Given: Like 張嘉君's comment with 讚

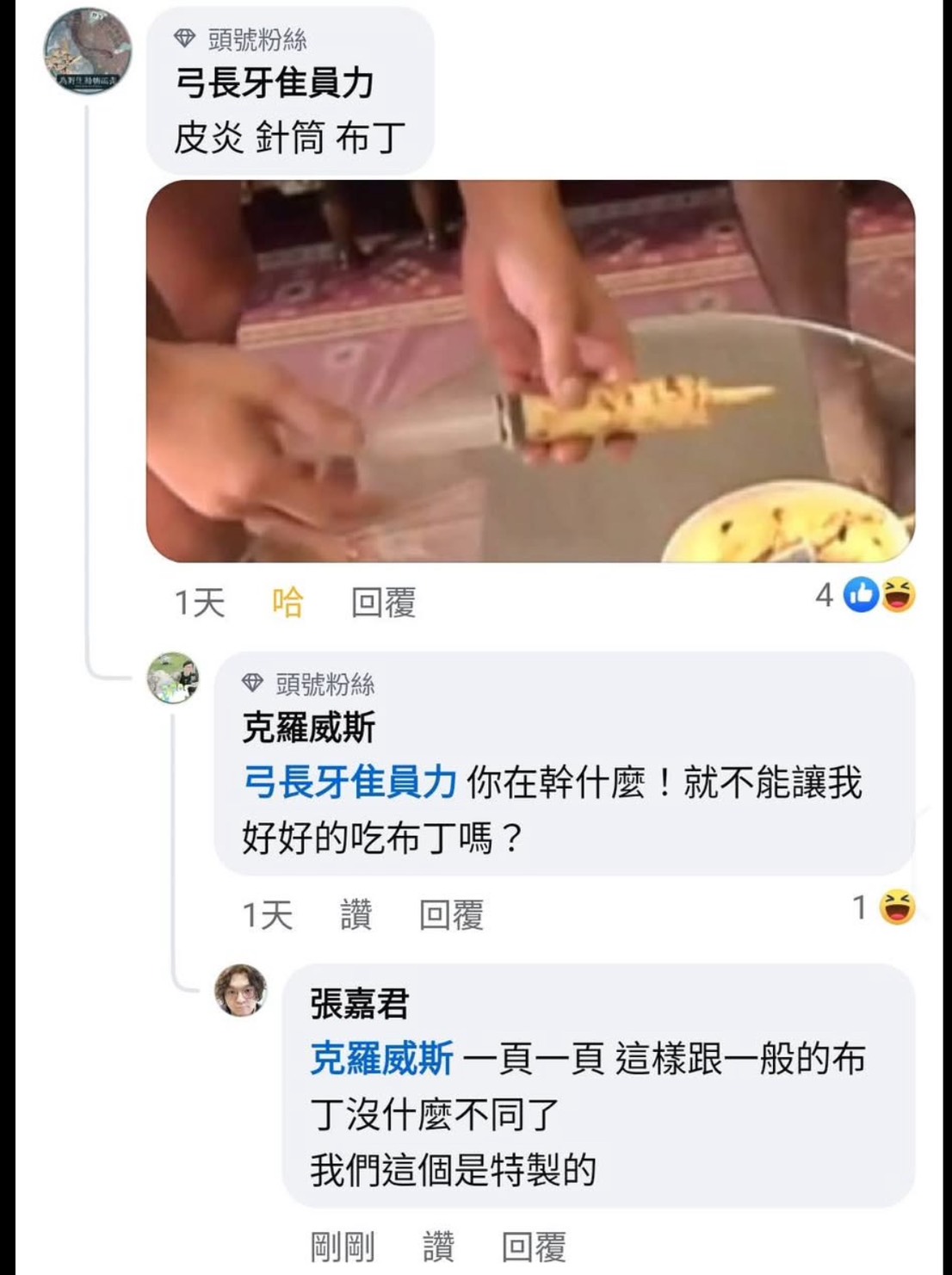Looking at the screenshot, I should pos(438,1246).
